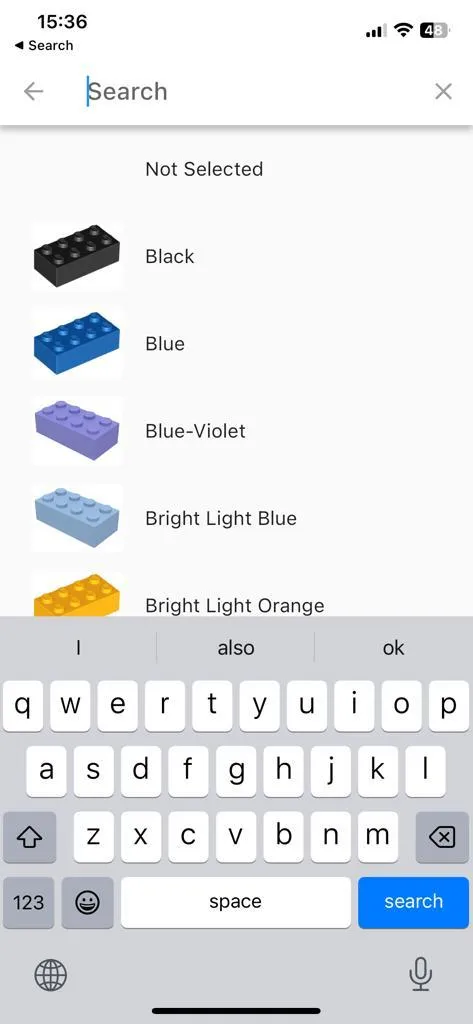Switch keyboard to 123 numbers layout
The width and height of the screenshot is (473, 1024).
[x=28, y=902]
